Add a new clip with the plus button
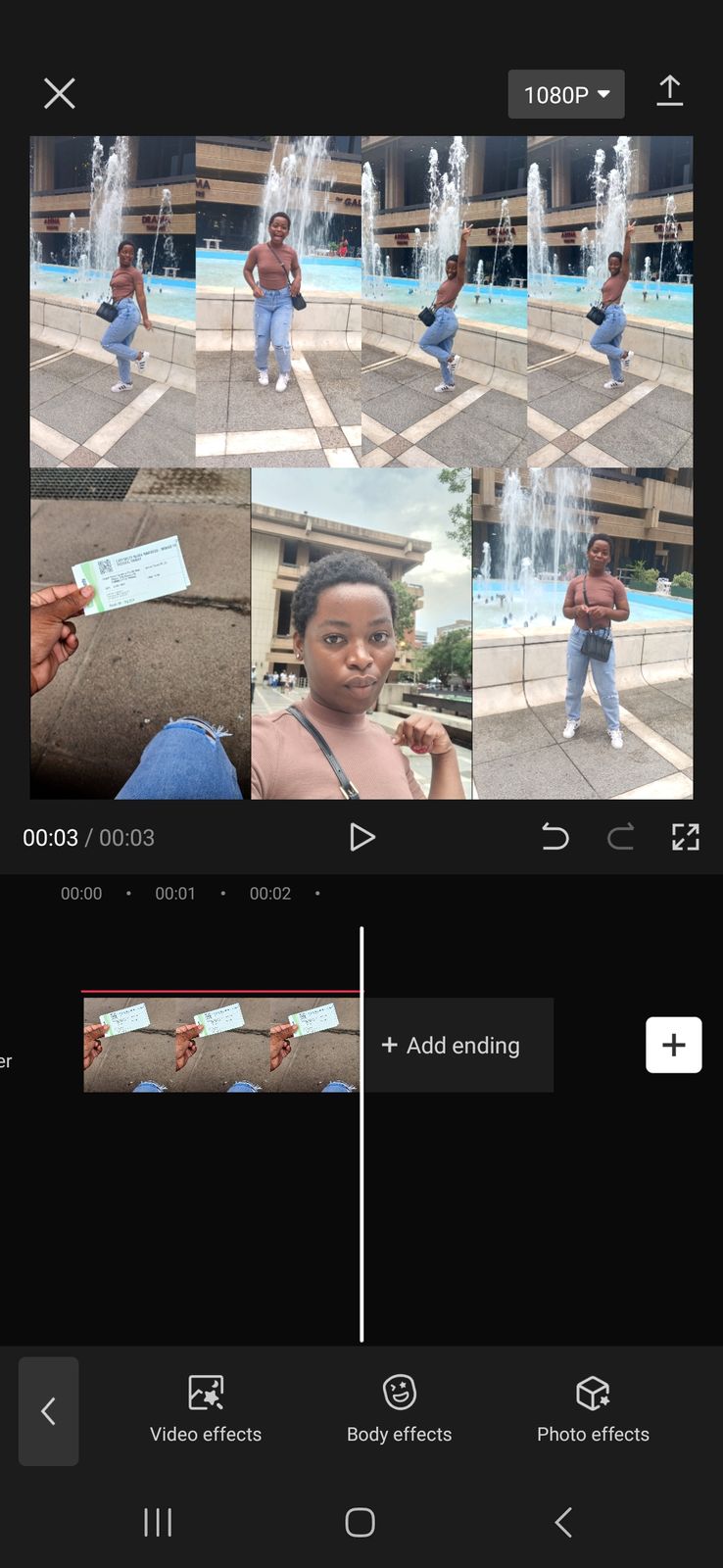723x1568 pixels. coord(674,1045)
